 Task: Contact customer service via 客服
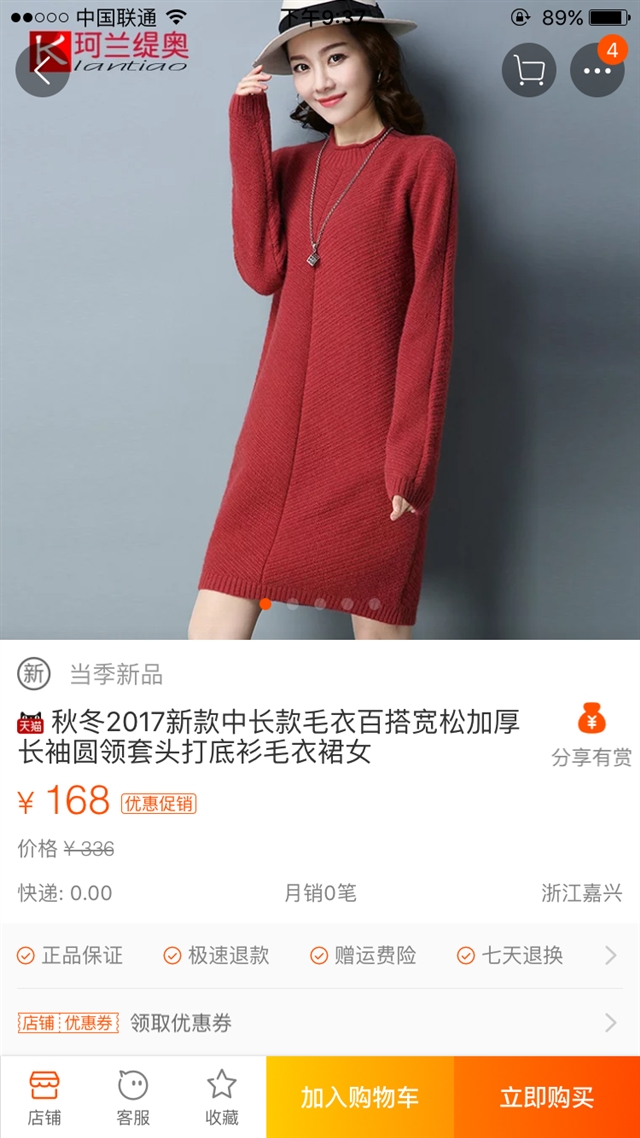click(x=133, y=1096)
